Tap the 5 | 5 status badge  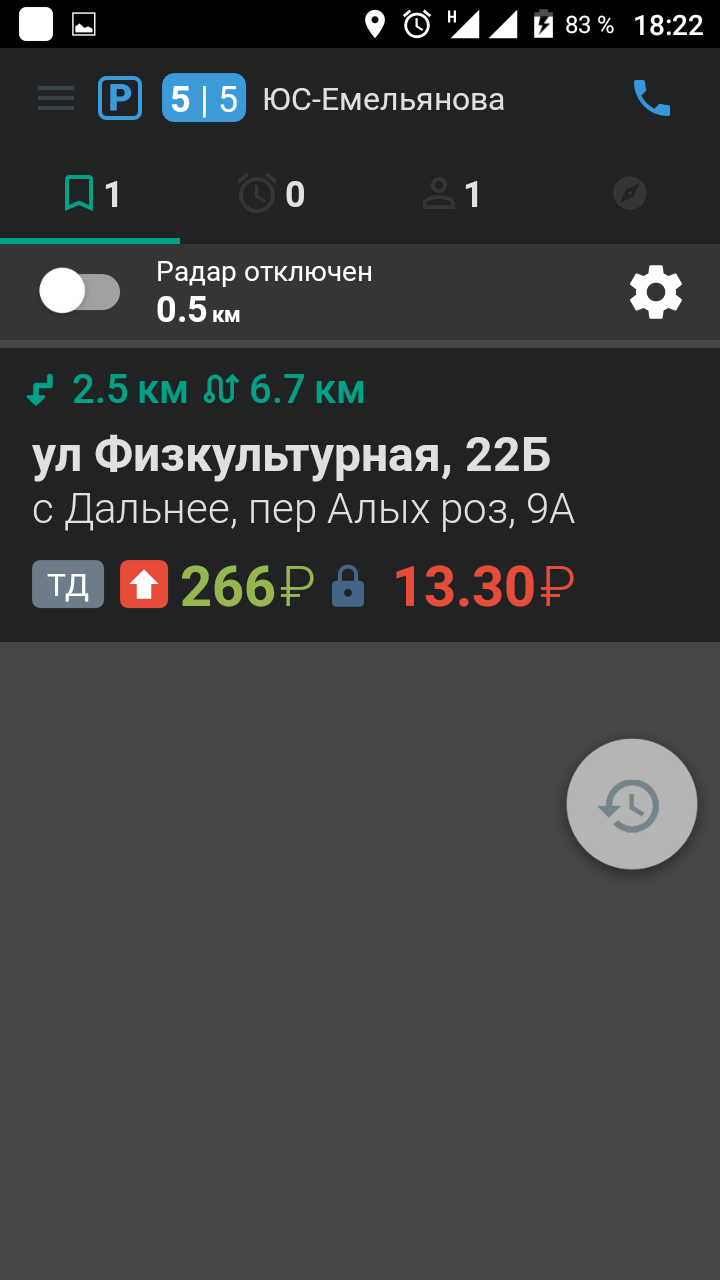204,99
